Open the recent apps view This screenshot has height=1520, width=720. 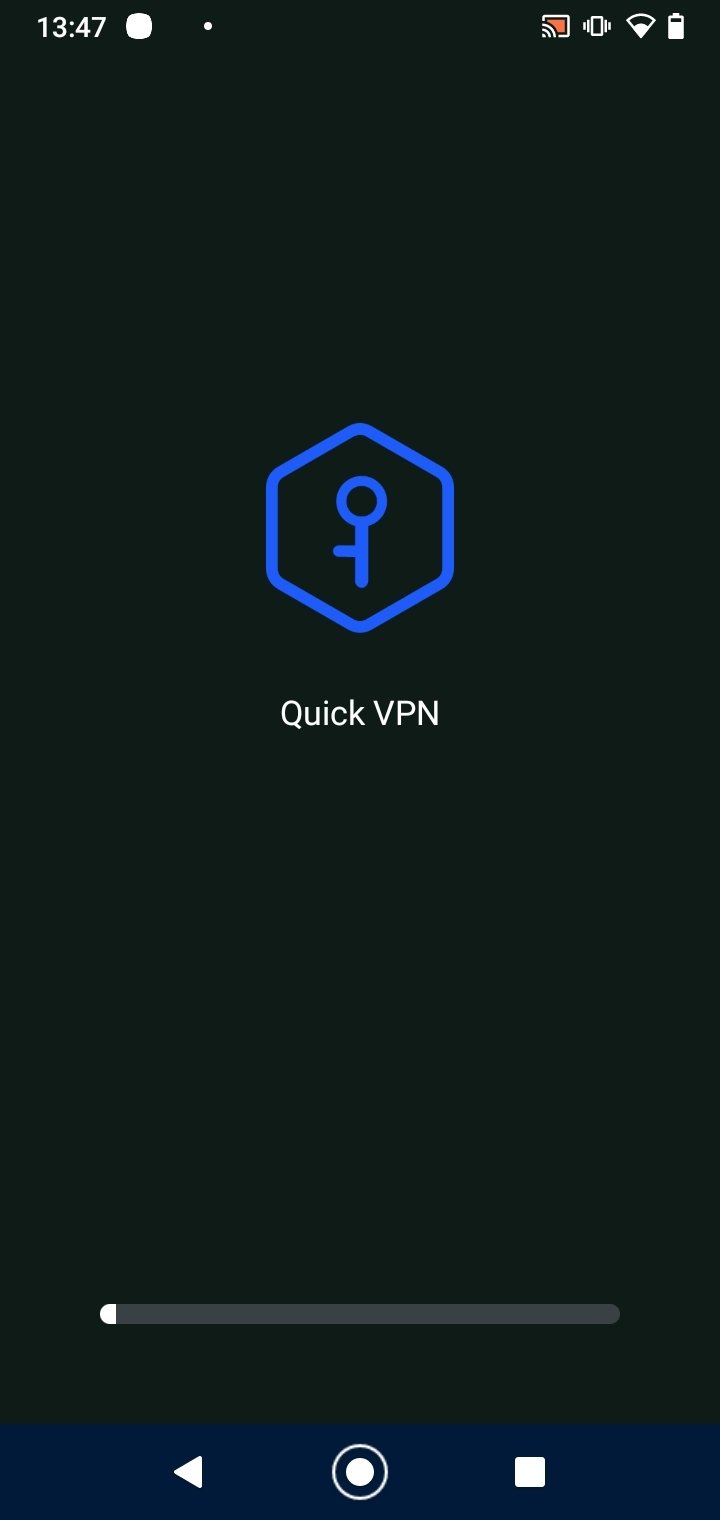[x=530, y=1472]
